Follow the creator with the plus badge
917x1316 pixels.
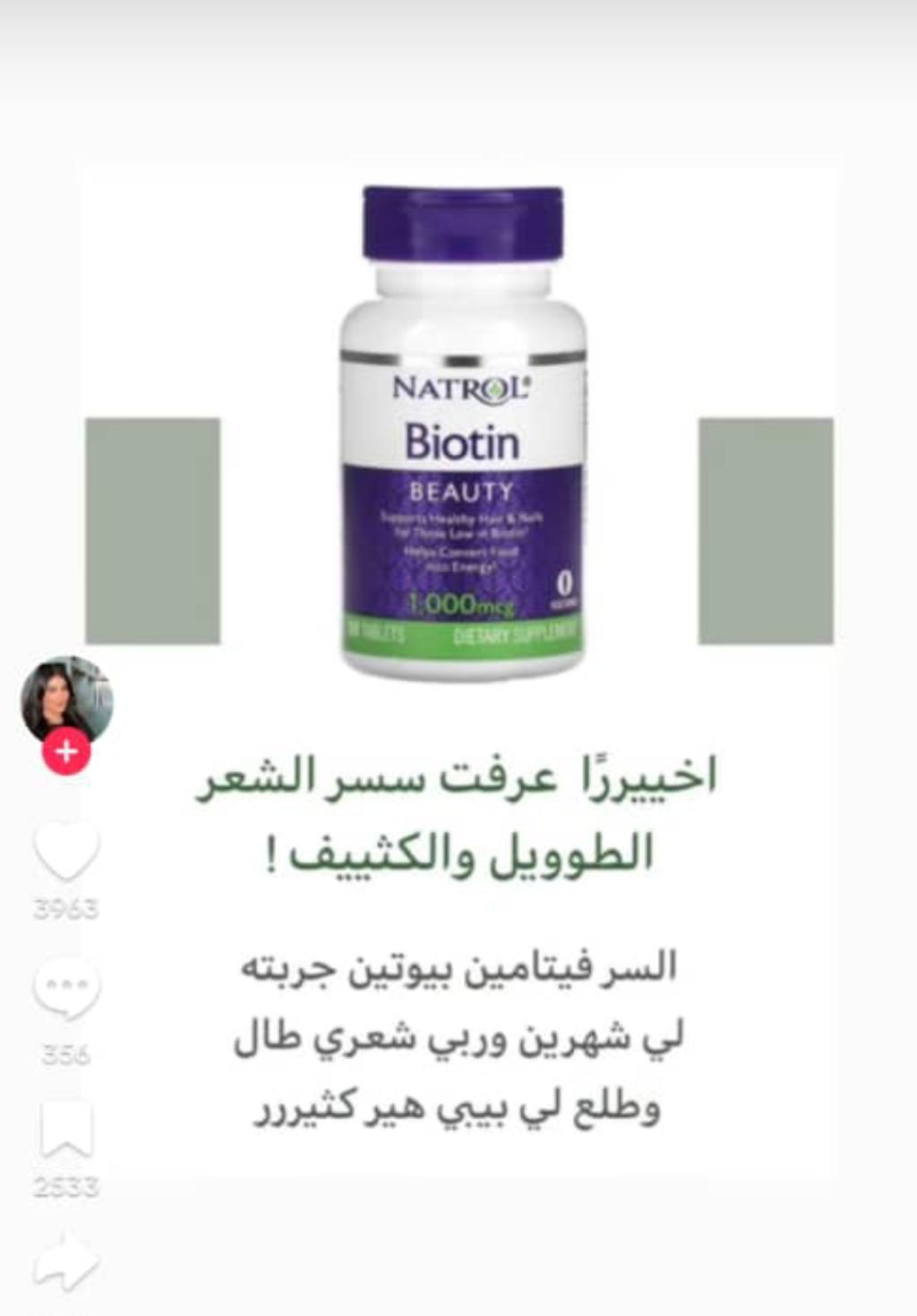point(66,752)
